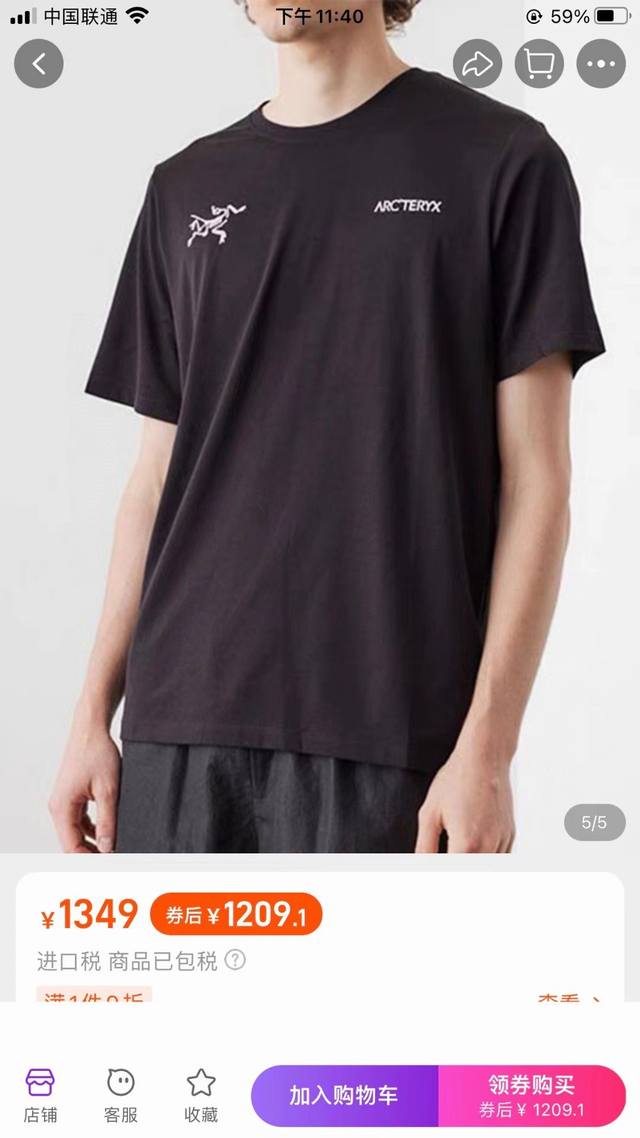The width and height of the screenshot is (640, 1138).
Task: Tap 领券购买 to buy with coupon
Action: click(532, 1096)
